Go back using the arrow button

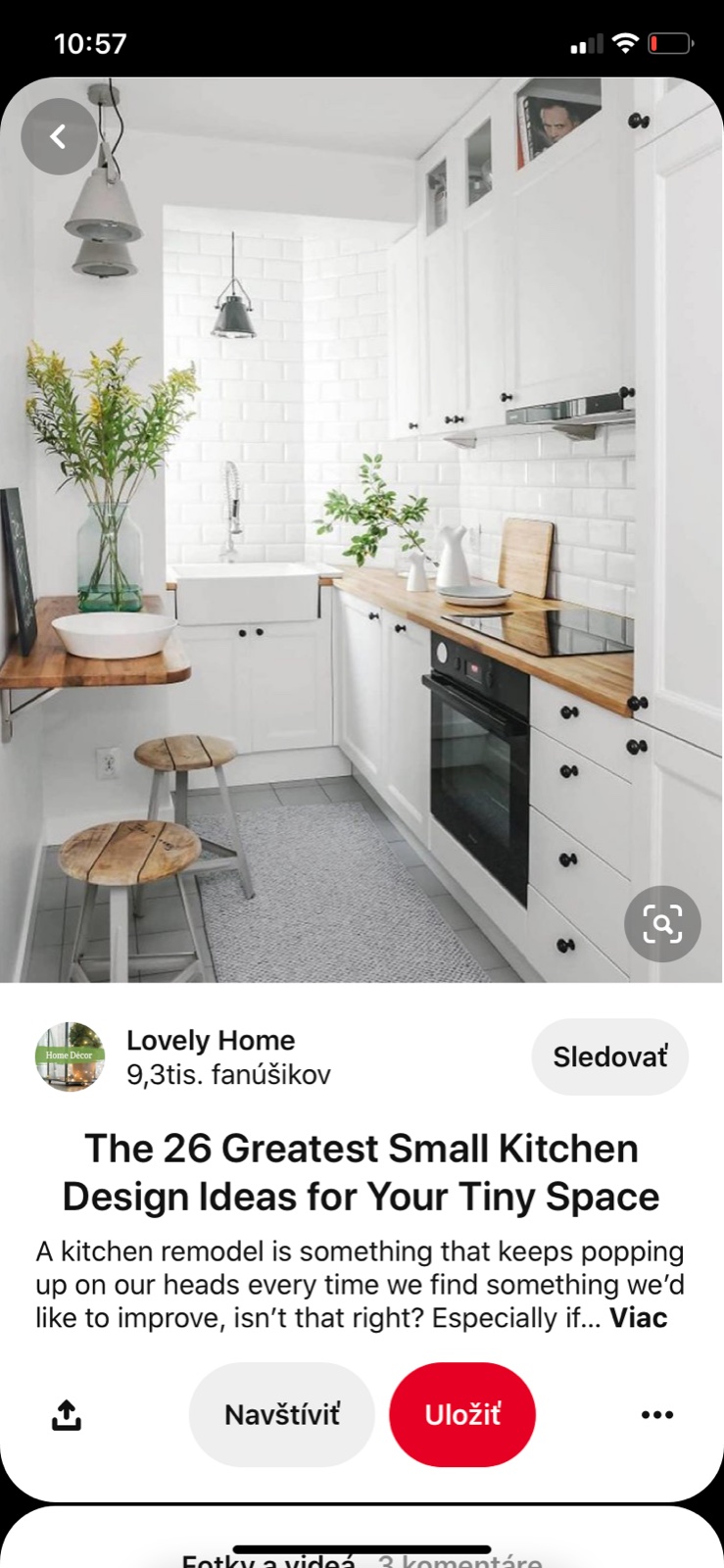[x=59, y=137]
